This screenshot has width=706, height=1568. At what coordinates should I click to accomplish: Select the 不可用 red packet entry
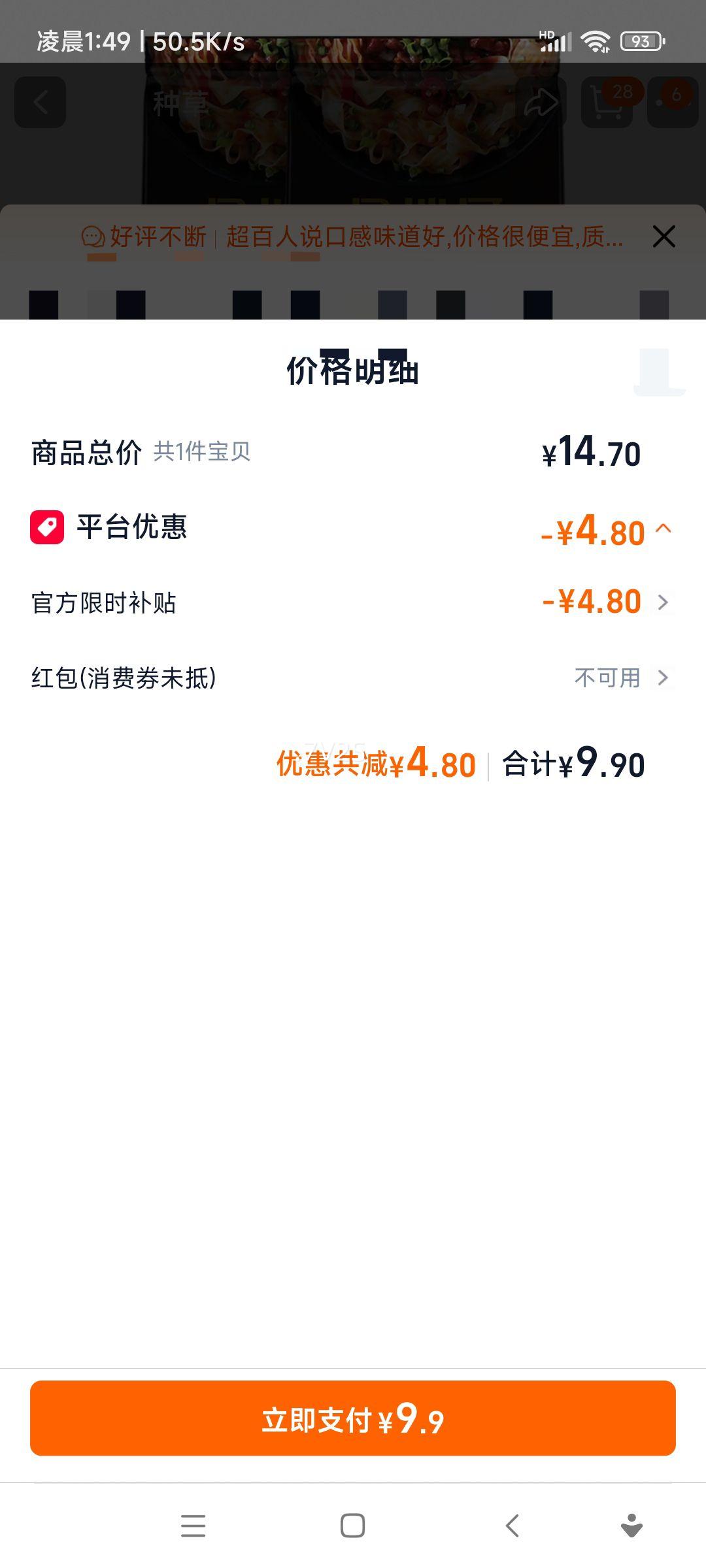(607, 678)
